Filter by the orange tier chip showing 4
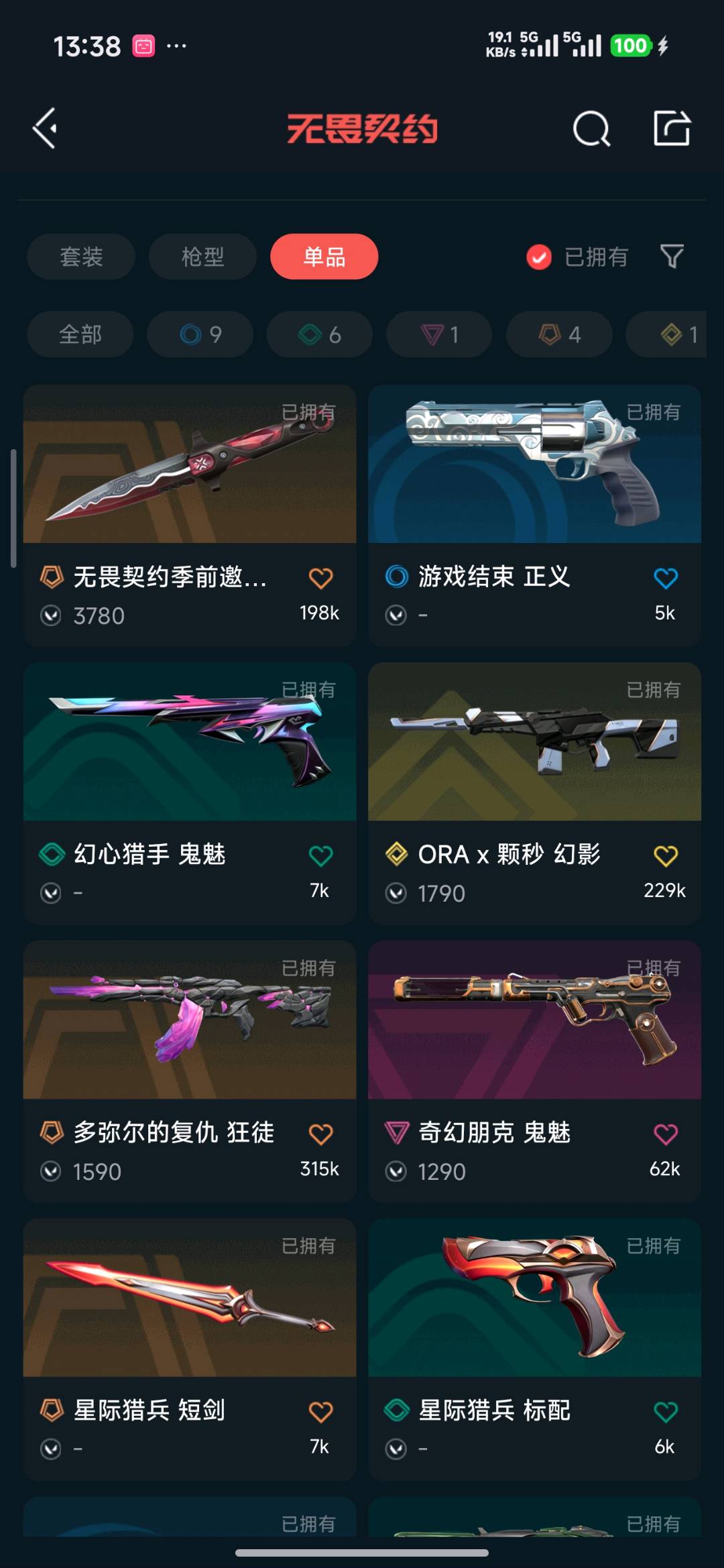The width and height of the screenshot is (724, 1568). (559, 334)
